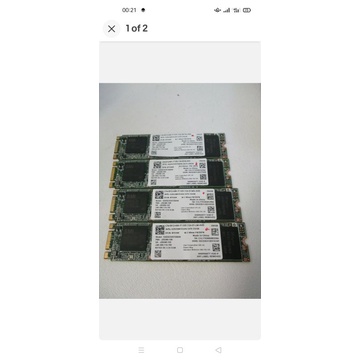This screenshot has height=360, width=360.
Task: Tap the SSD photo in the viewer
Action: [x=180, y=191]
